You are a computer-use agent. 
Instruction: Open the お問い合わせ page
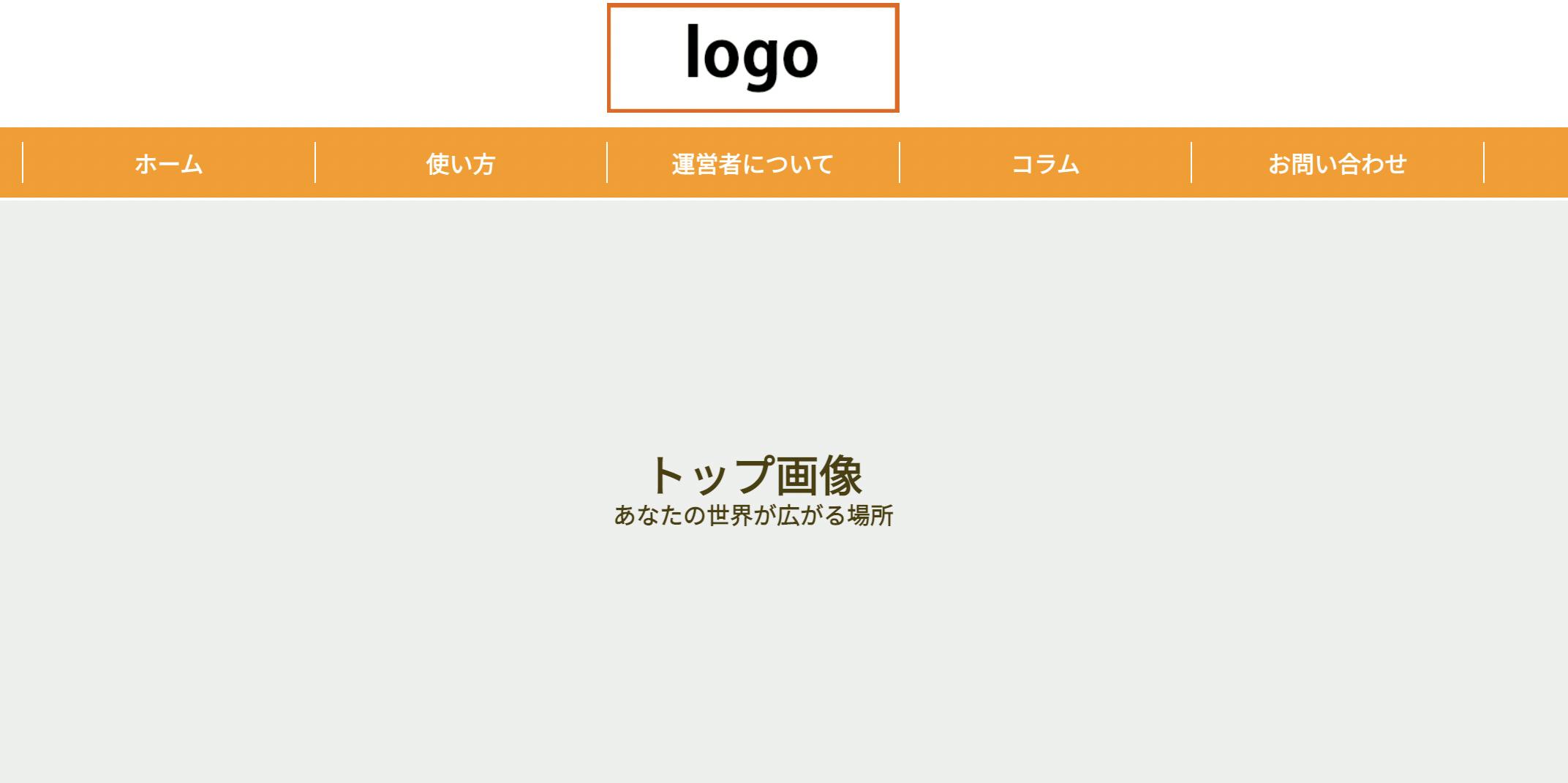tap(1337, 163)
